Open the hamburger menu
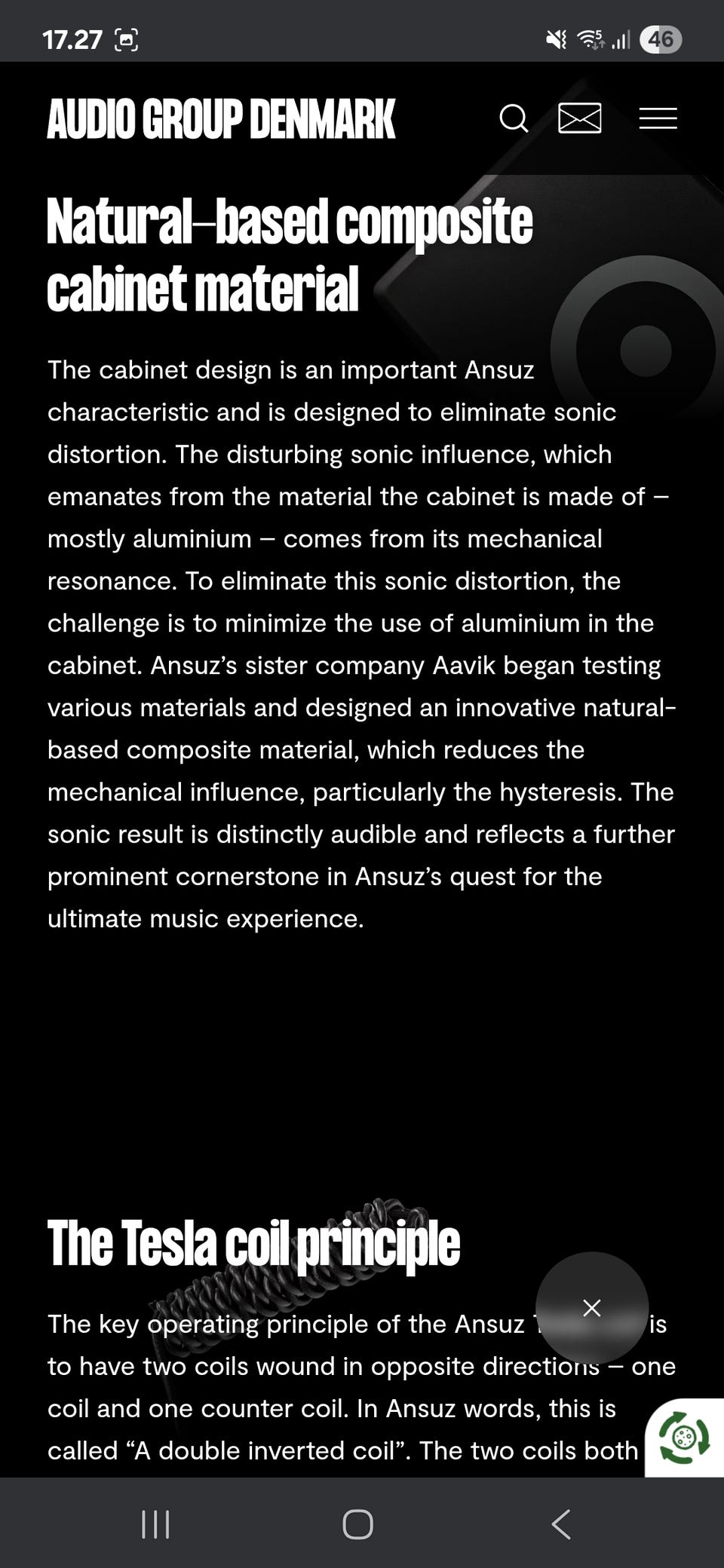Image resolution: width=724 pixels, height=1568 pixels. point(658,118)
